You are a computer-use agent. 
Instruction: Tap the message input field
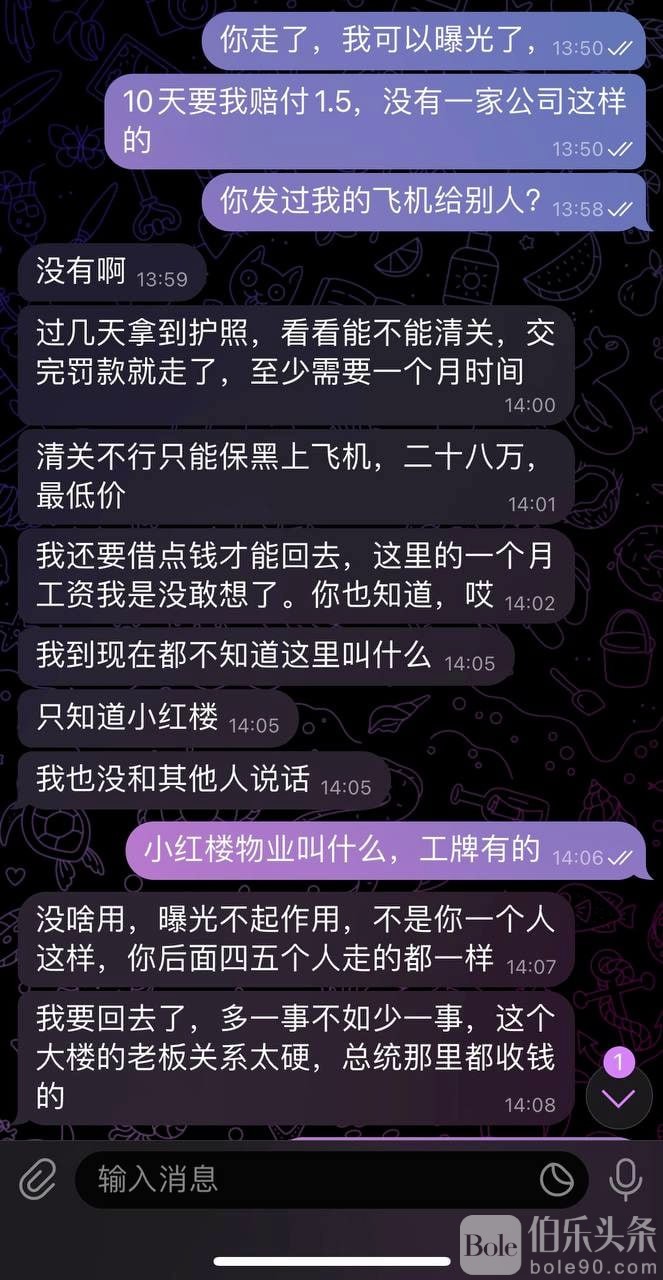click(x=300, y=1180)
